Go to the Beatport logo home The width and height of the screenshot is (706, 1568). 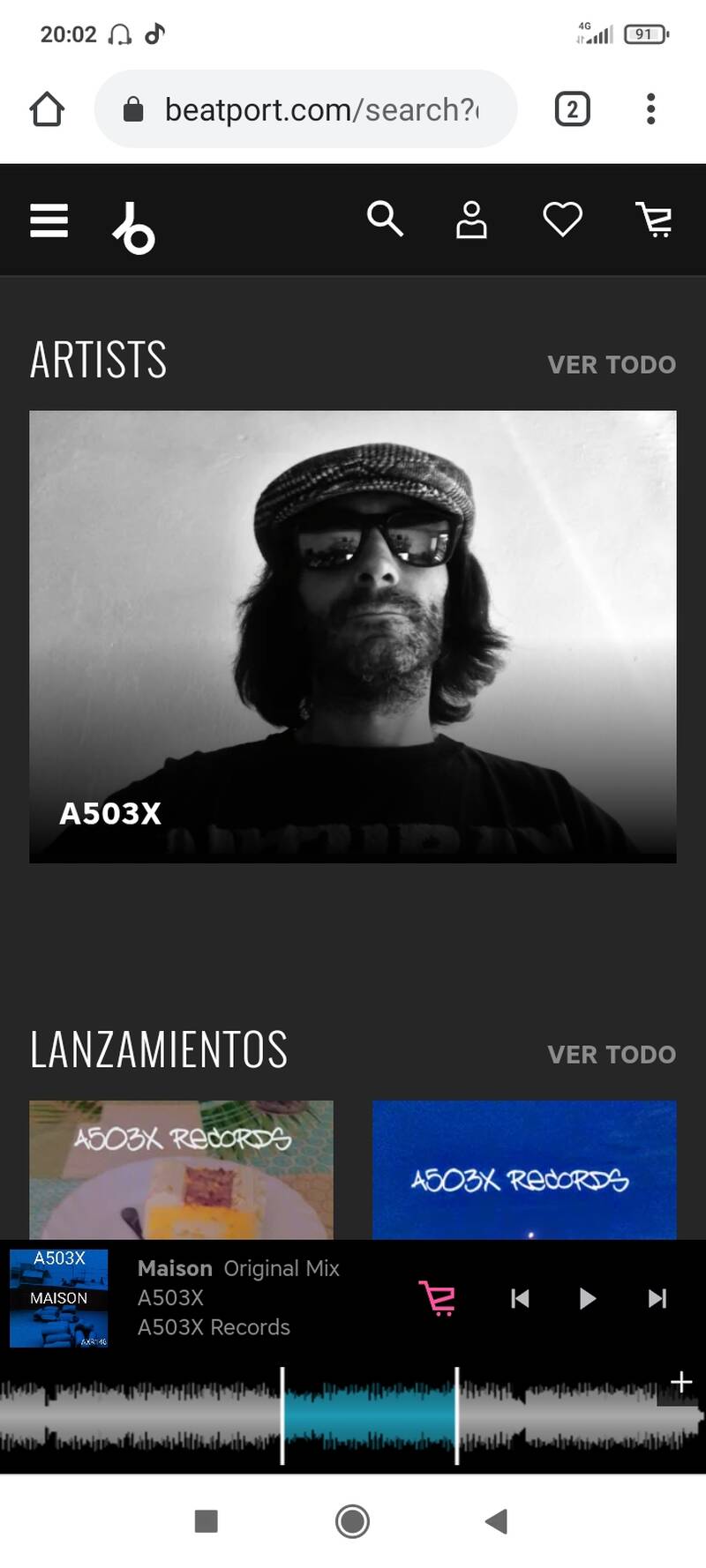[134, 228]
